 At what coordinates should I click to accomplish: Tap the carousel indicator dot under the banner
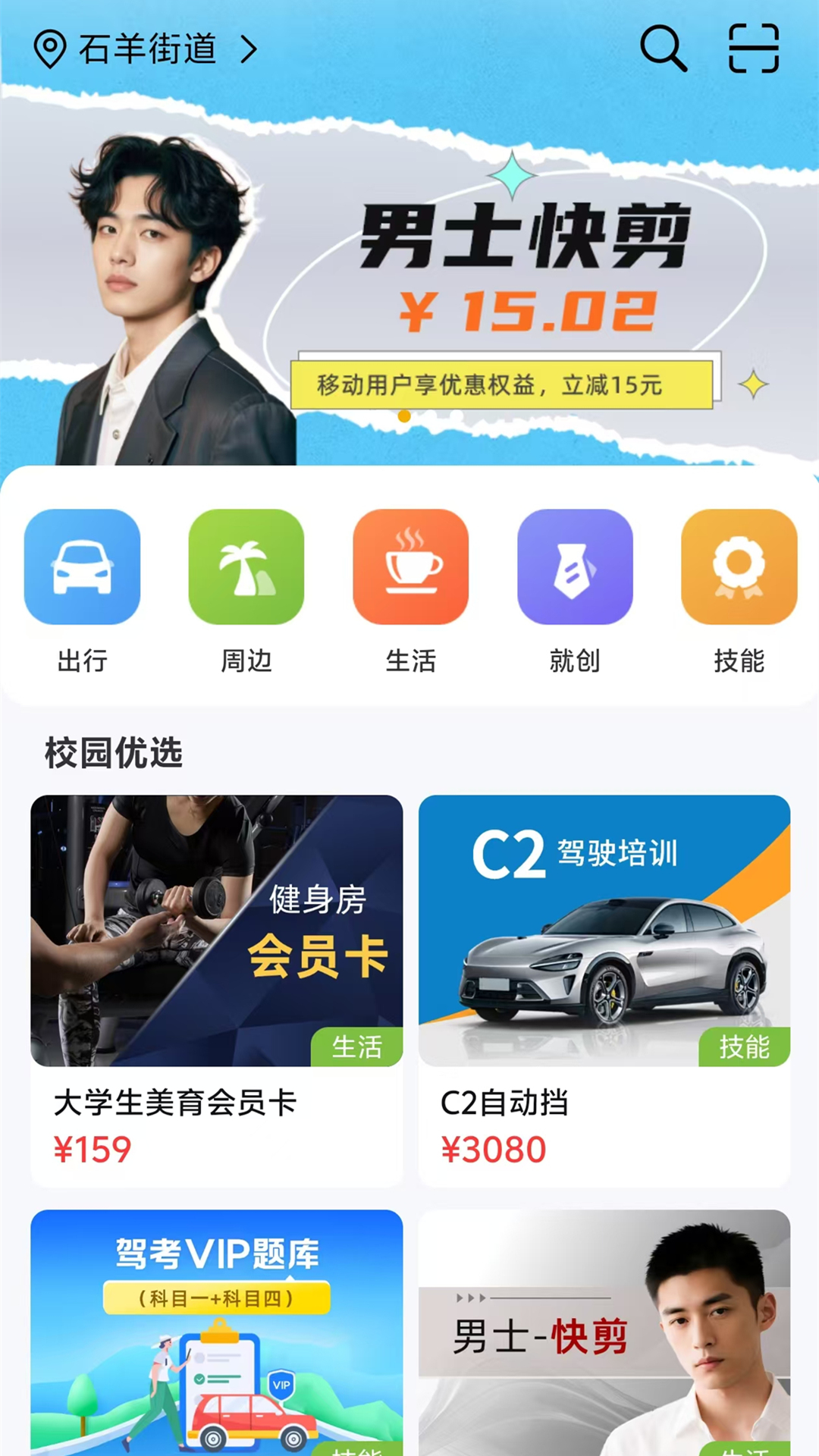pos(405,415)
